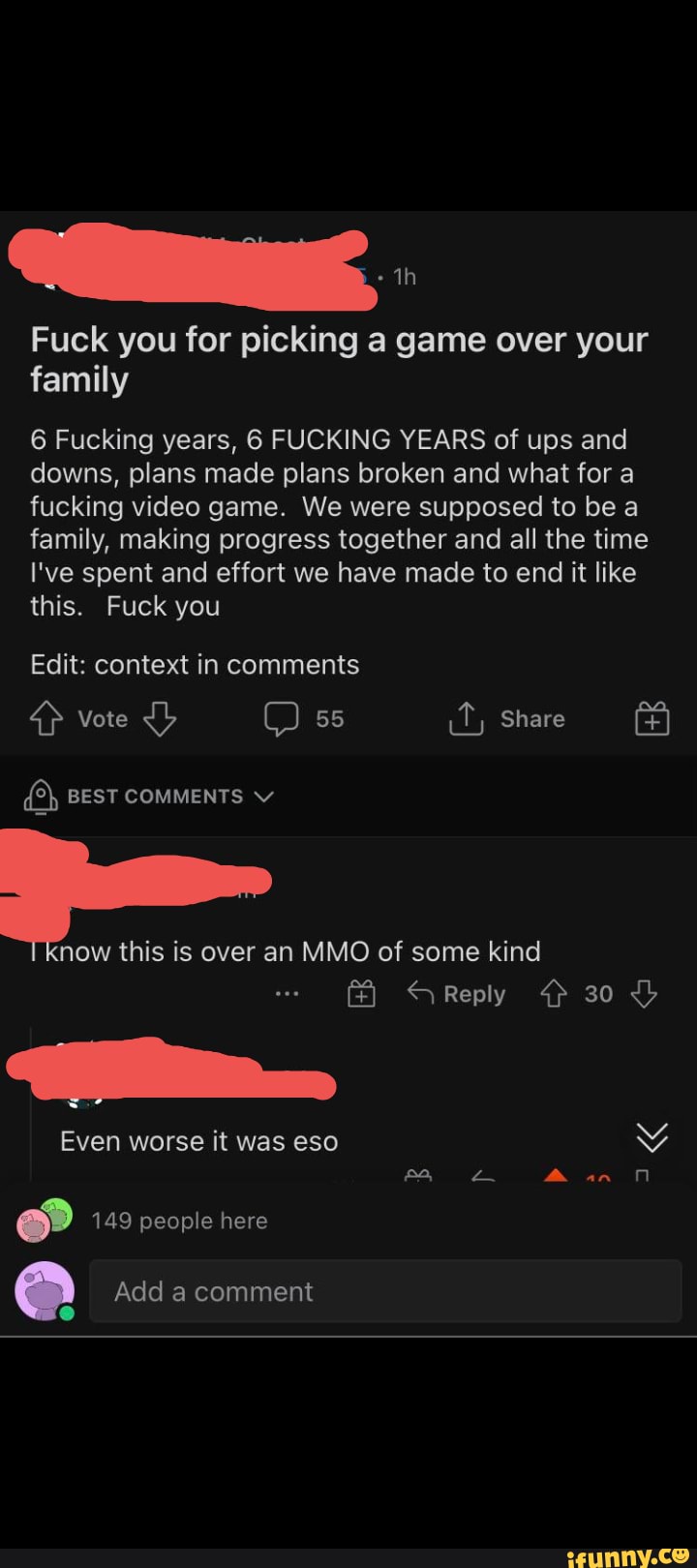Upvote the MMO comment

[x=553, y=994]
